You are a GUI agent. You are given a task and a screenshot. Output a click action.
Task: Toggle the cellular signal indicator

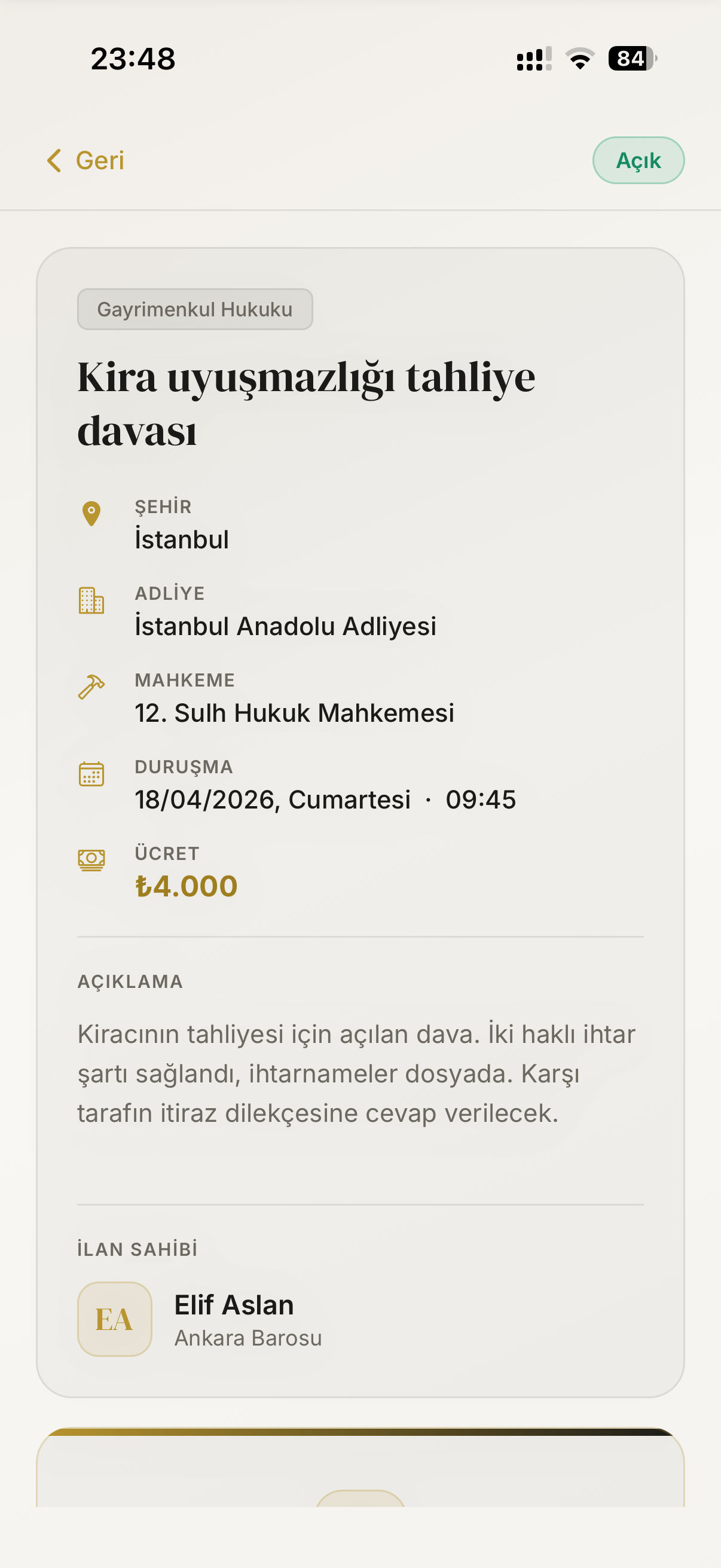click(x=531, y=59)
